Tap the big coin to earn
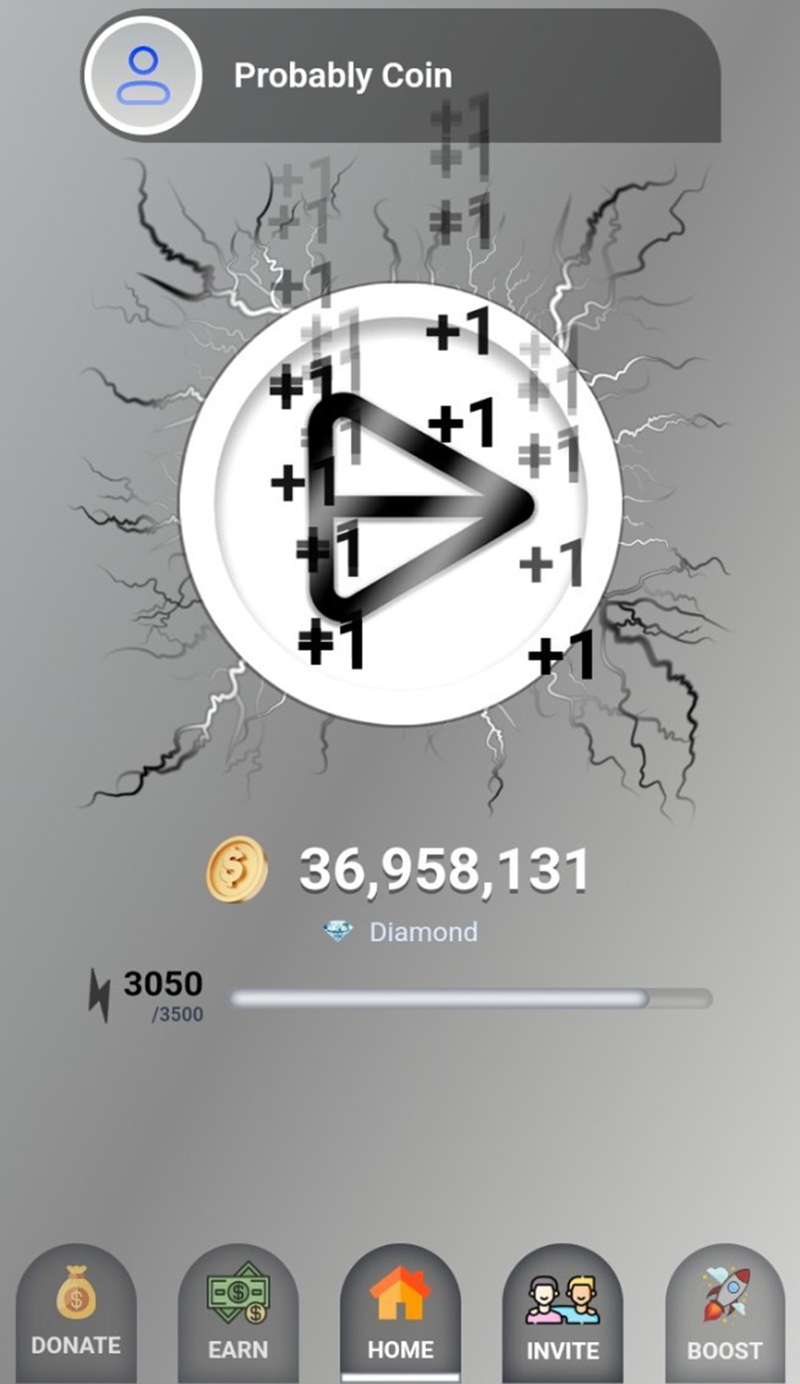The image size is (800, 1384). pos(401,503)
